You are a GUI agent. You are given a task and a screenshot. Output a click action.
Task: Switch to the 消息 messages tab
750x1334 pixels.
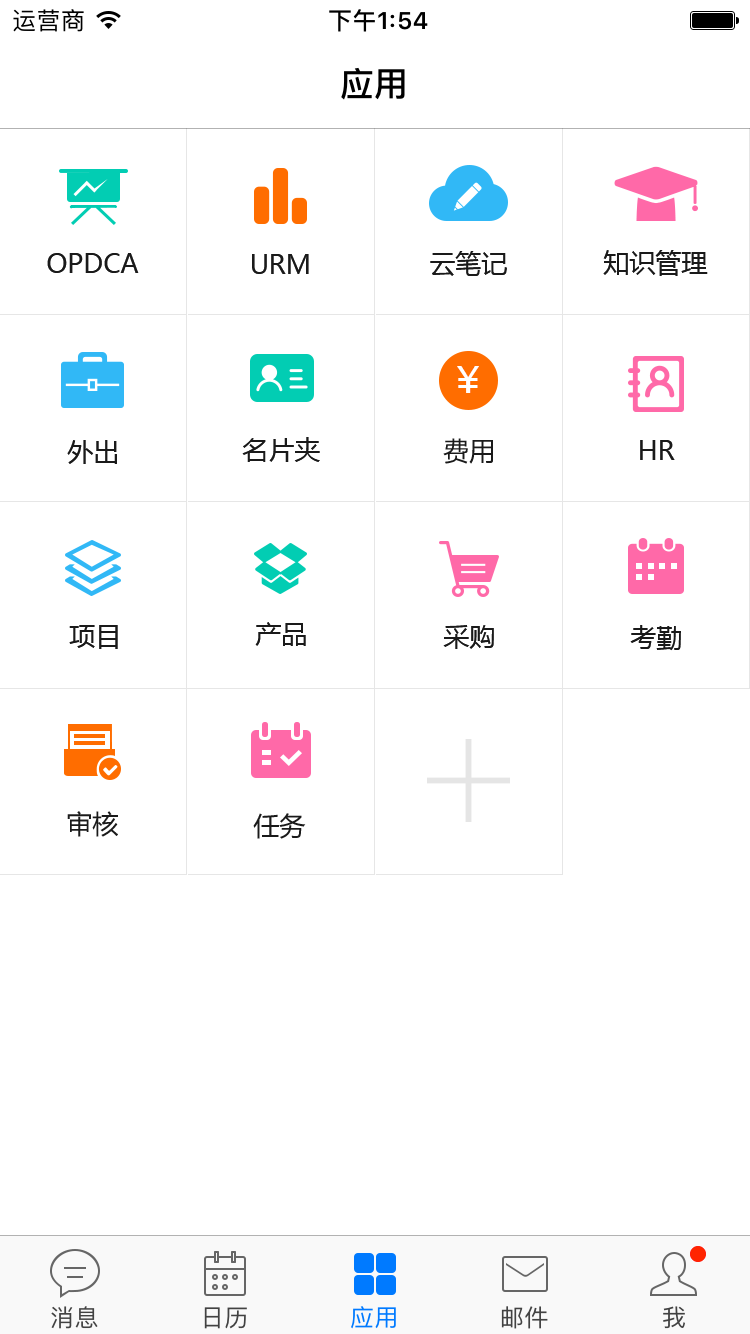tap(75, 1288)
